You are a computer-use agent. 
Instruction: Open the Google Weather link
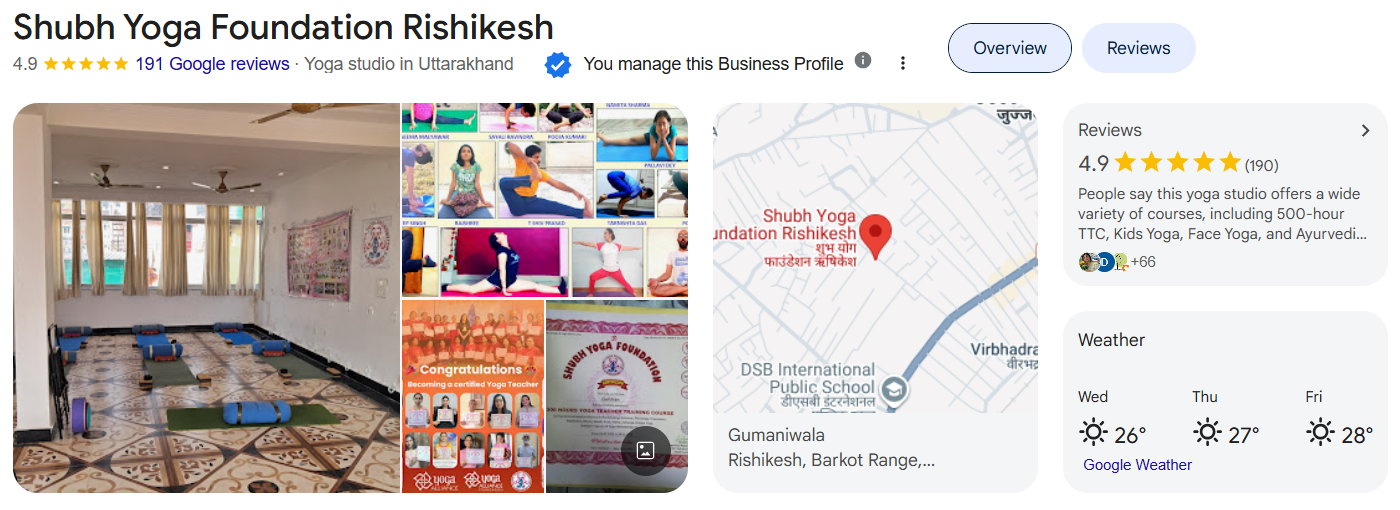pyautogui.click(x=1137, y=465)
